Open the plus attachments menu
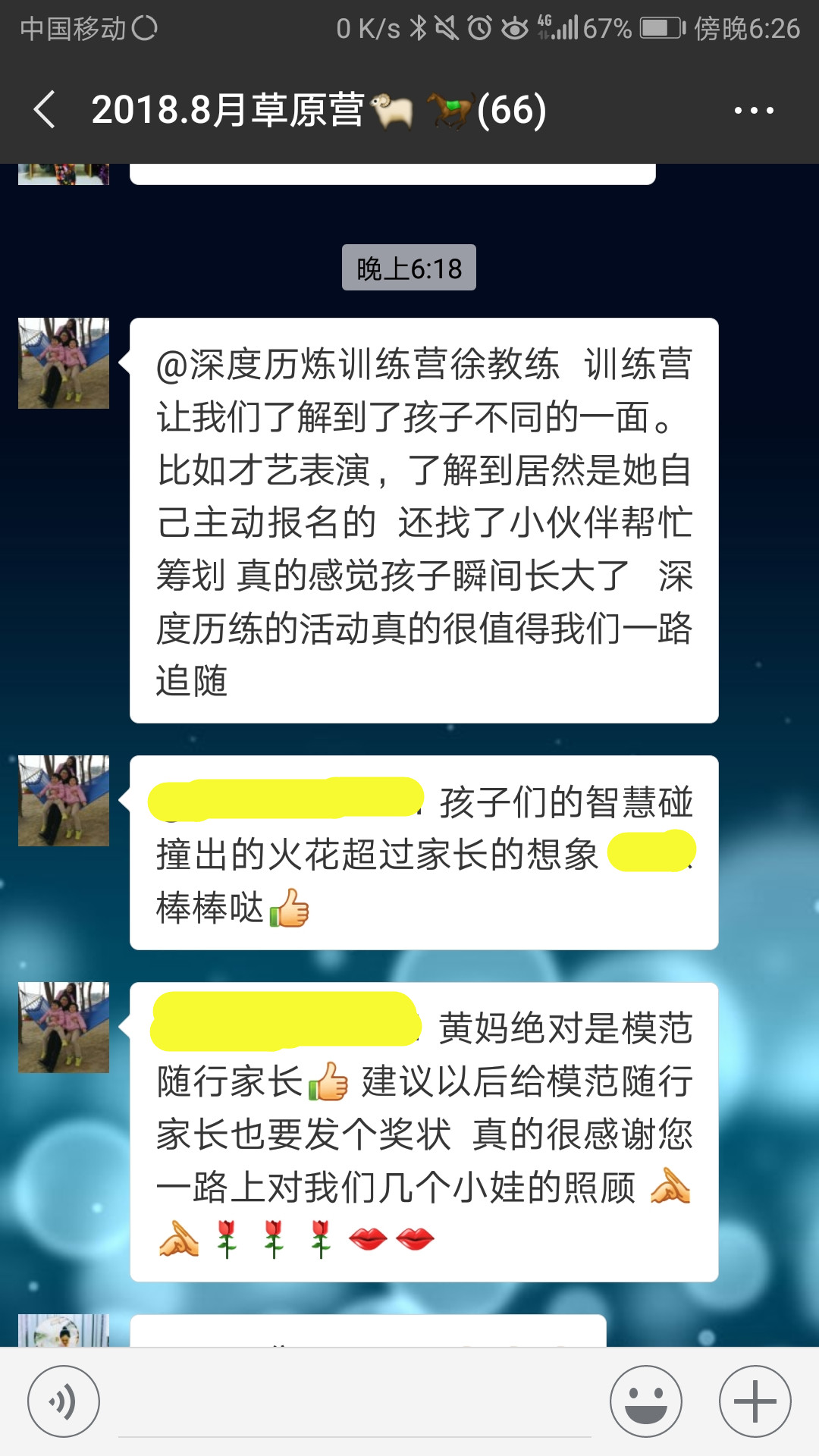This screenshot has width=819, height=1456. tap(755, 1401)
